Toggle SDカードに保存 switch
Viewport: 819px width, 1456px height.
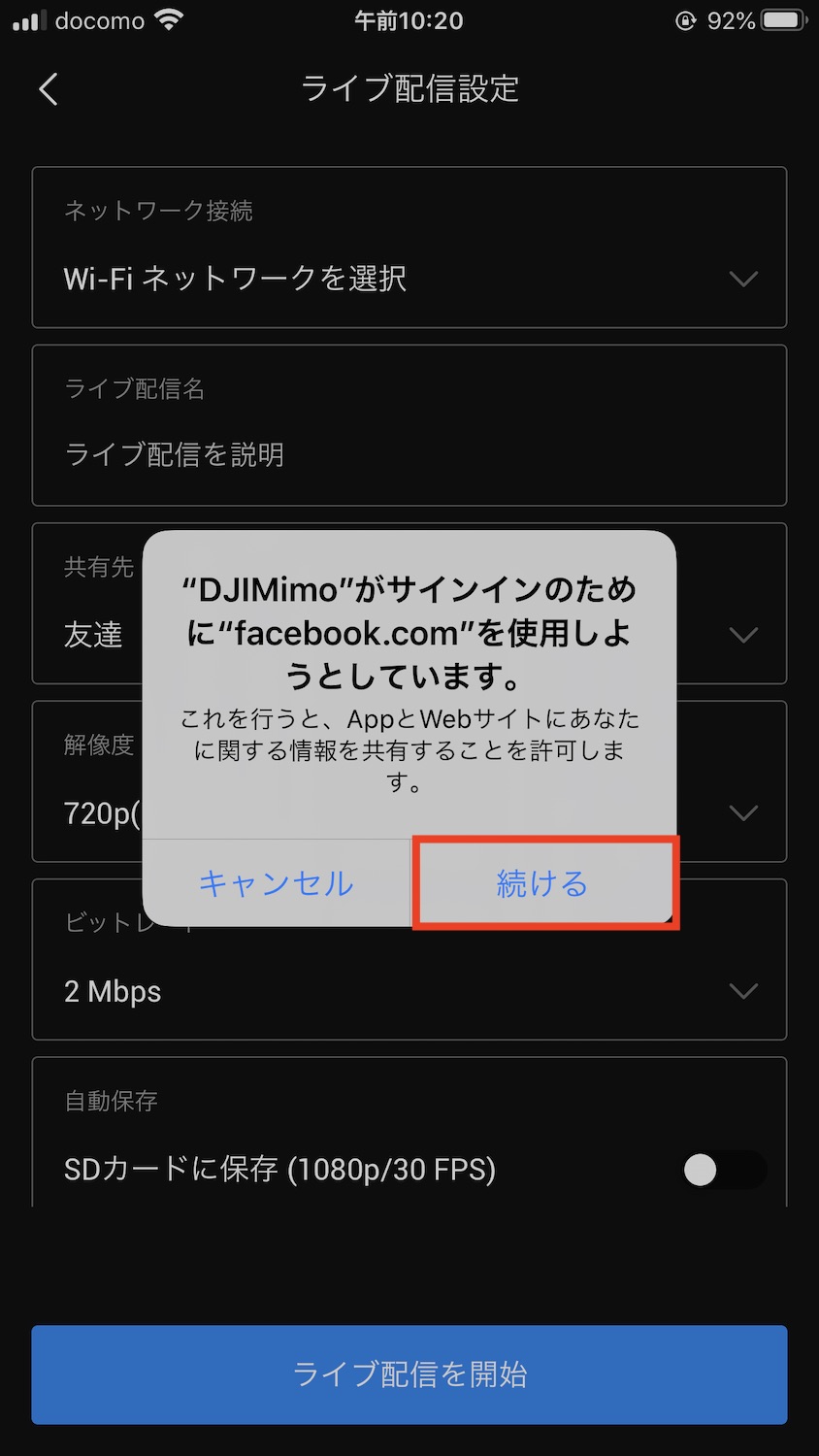coord(723,1170)
